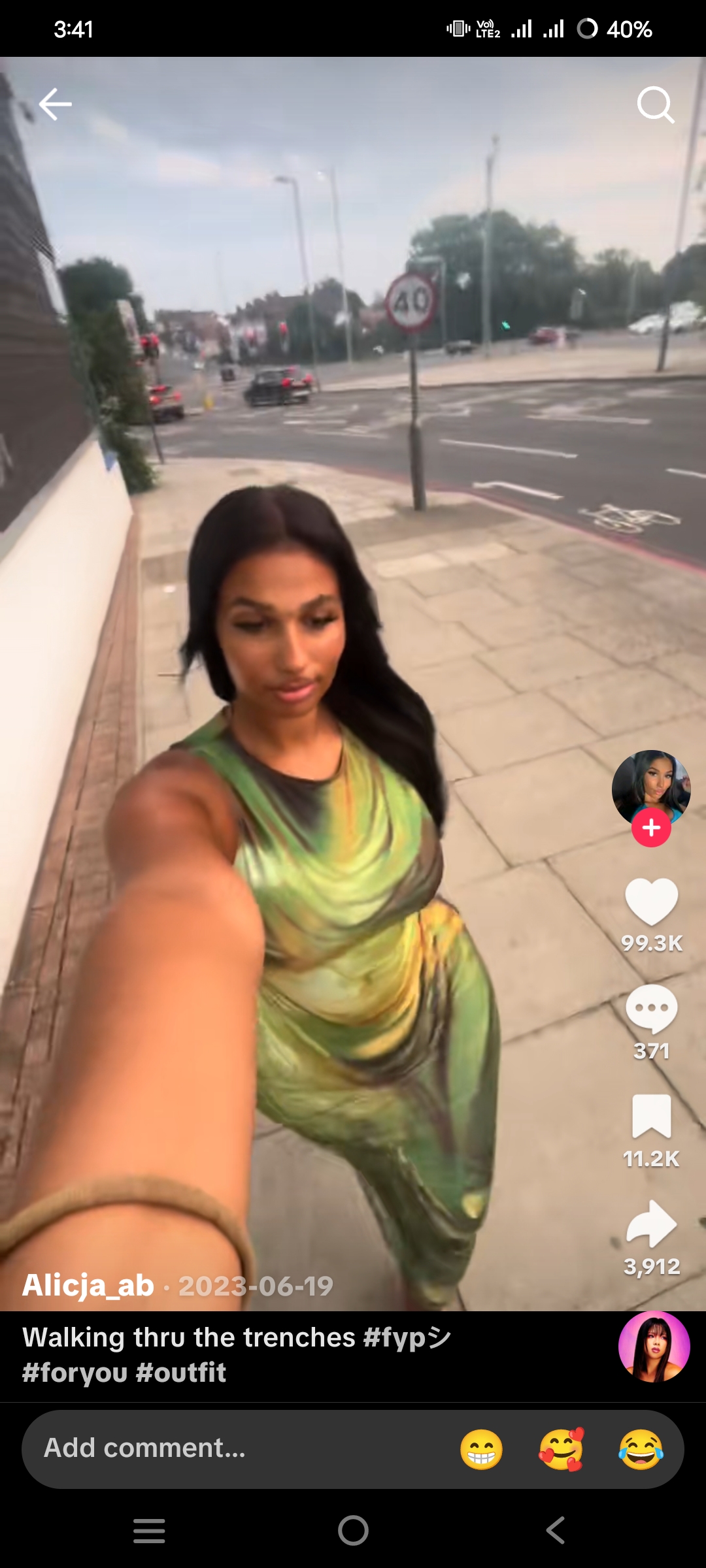Follow the creator with the plus button

[651, 828]
